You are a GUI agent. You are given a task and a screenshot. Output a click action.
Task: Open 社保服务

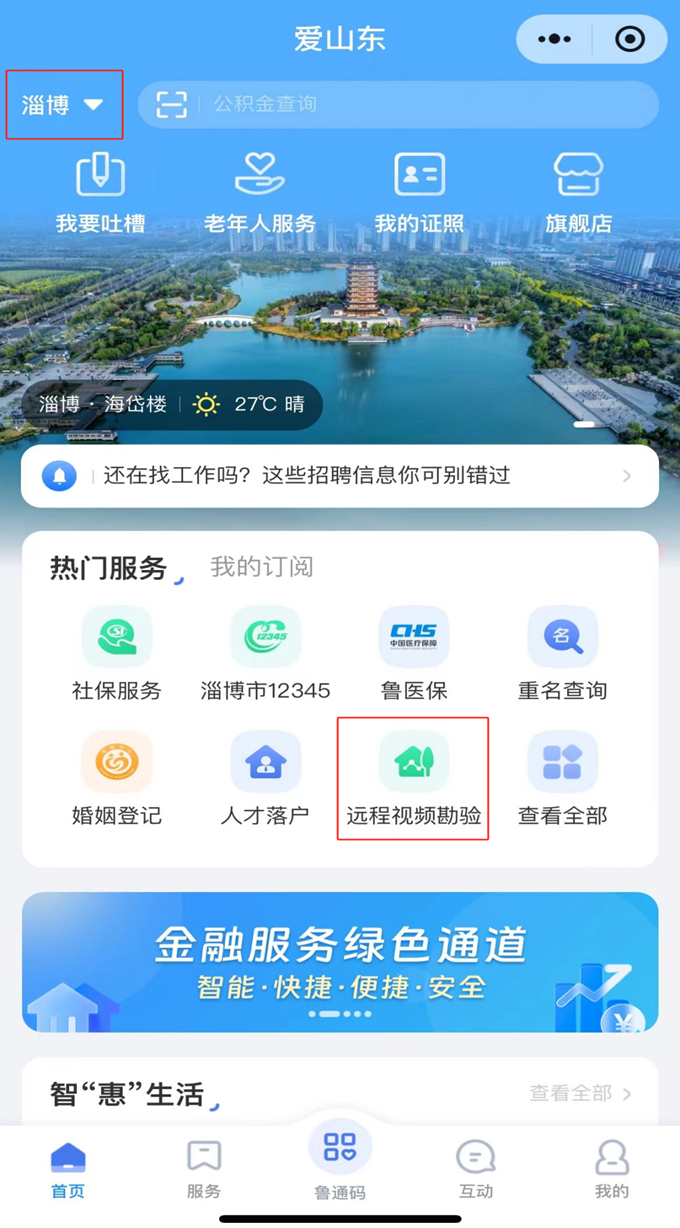(117, 654)
